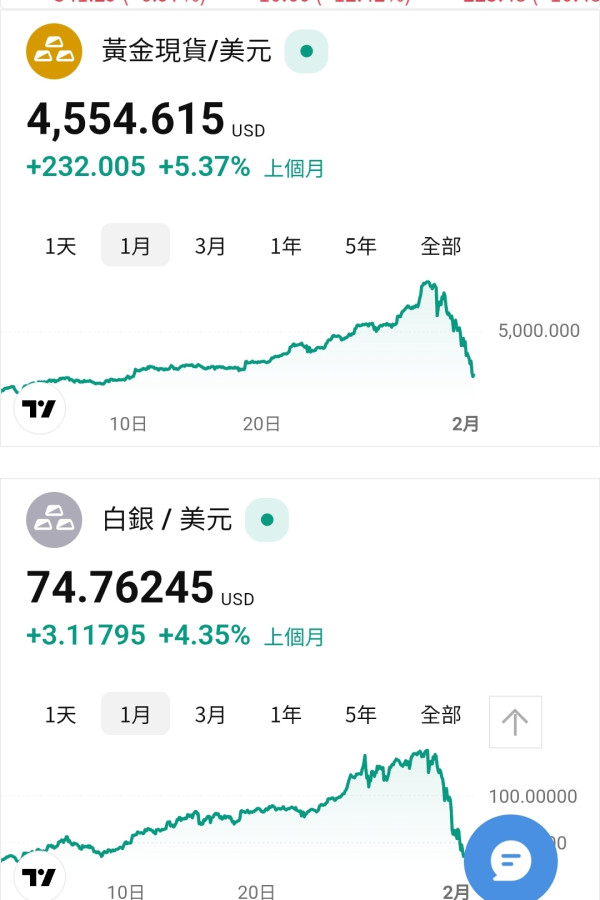Screen dimensions: 600x900
Task: Open TradingView logo on silver chart
Action: pyautogui.click(x=39, y=877)
